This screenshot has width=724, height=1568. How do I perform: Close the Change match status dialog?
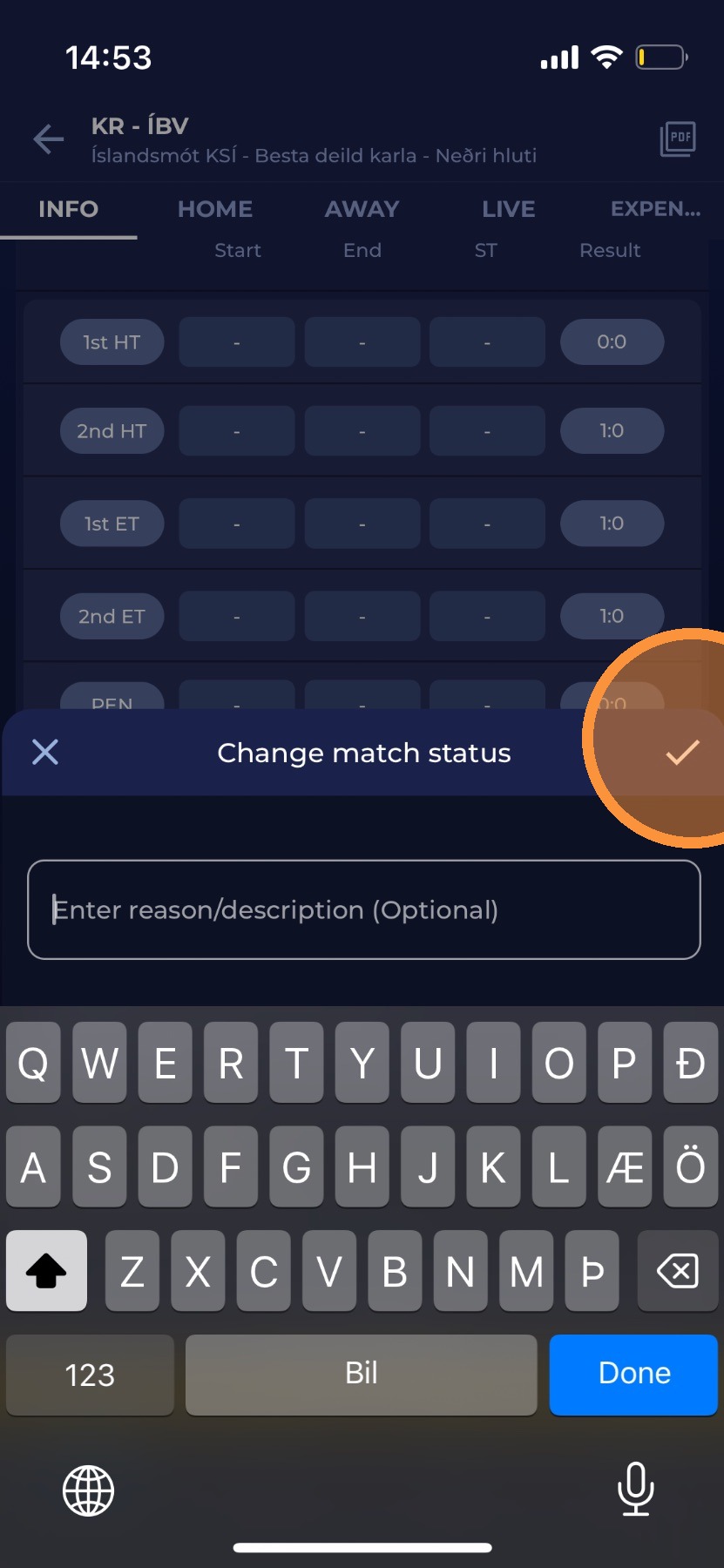tap(45, 752)
